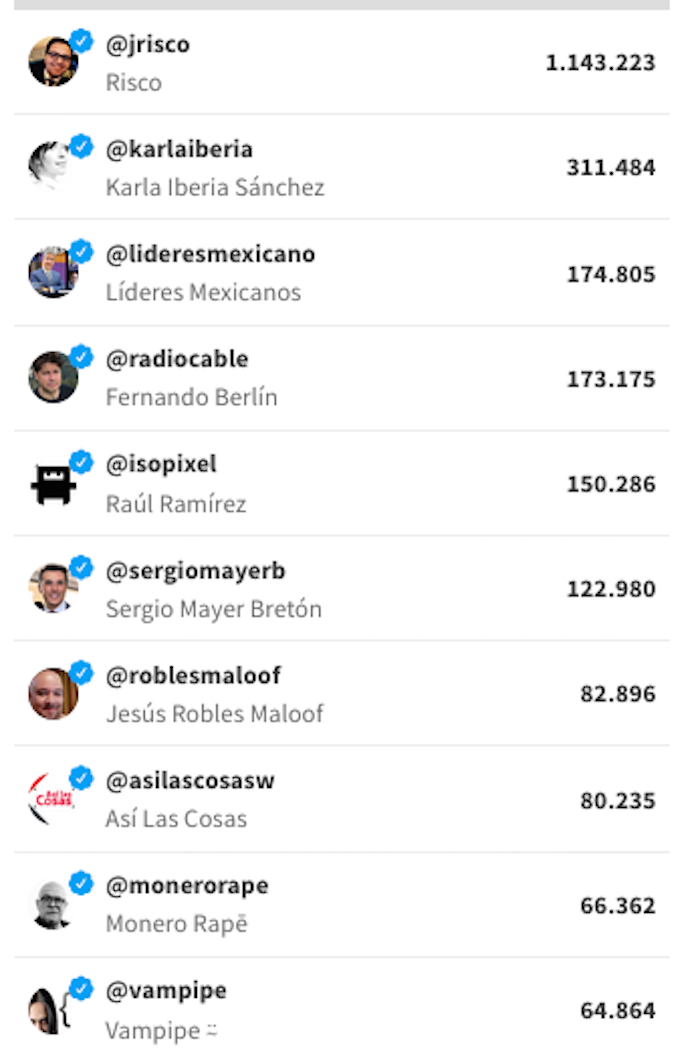
Task: Open the @monerorape Monero Rapé entry
Action: click(x=341, y=905)
